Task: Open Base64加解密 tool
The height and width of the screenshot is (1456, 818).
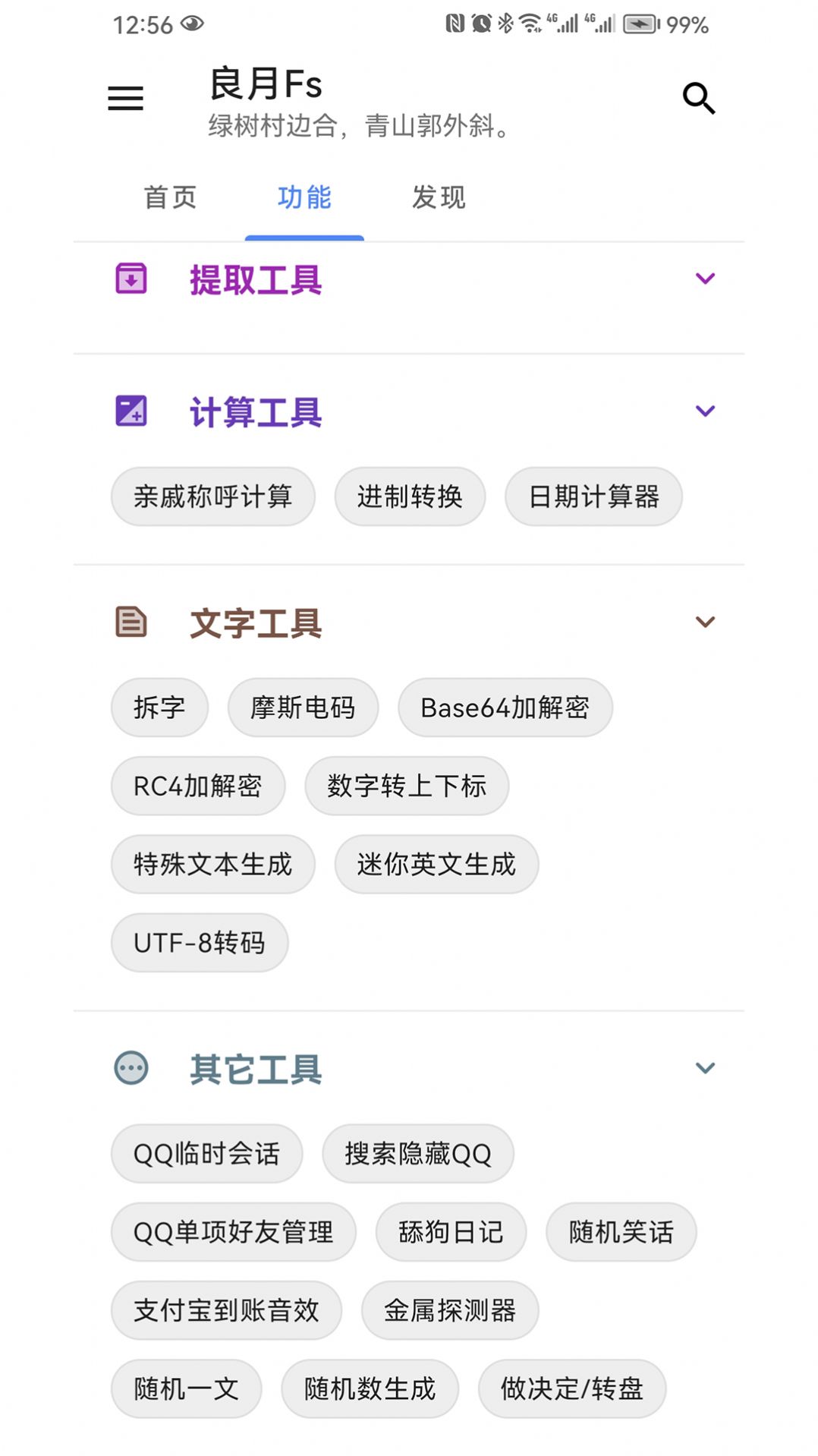Action: tap(505, 708)
